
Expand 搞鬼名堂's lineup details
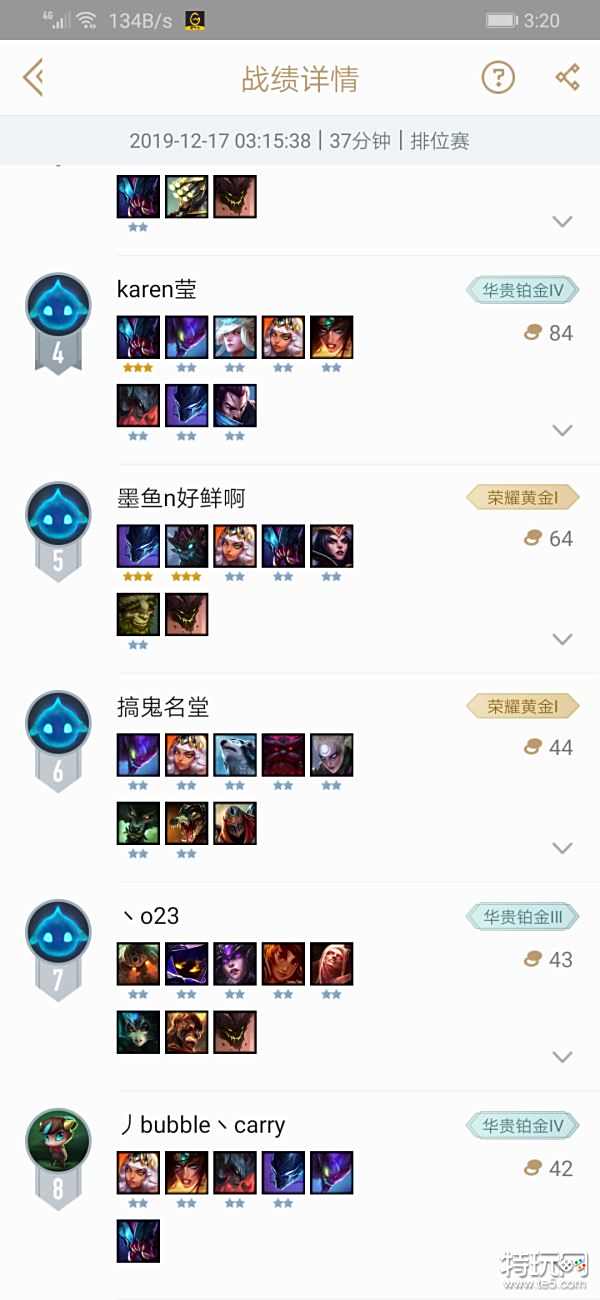pos(562,848)
